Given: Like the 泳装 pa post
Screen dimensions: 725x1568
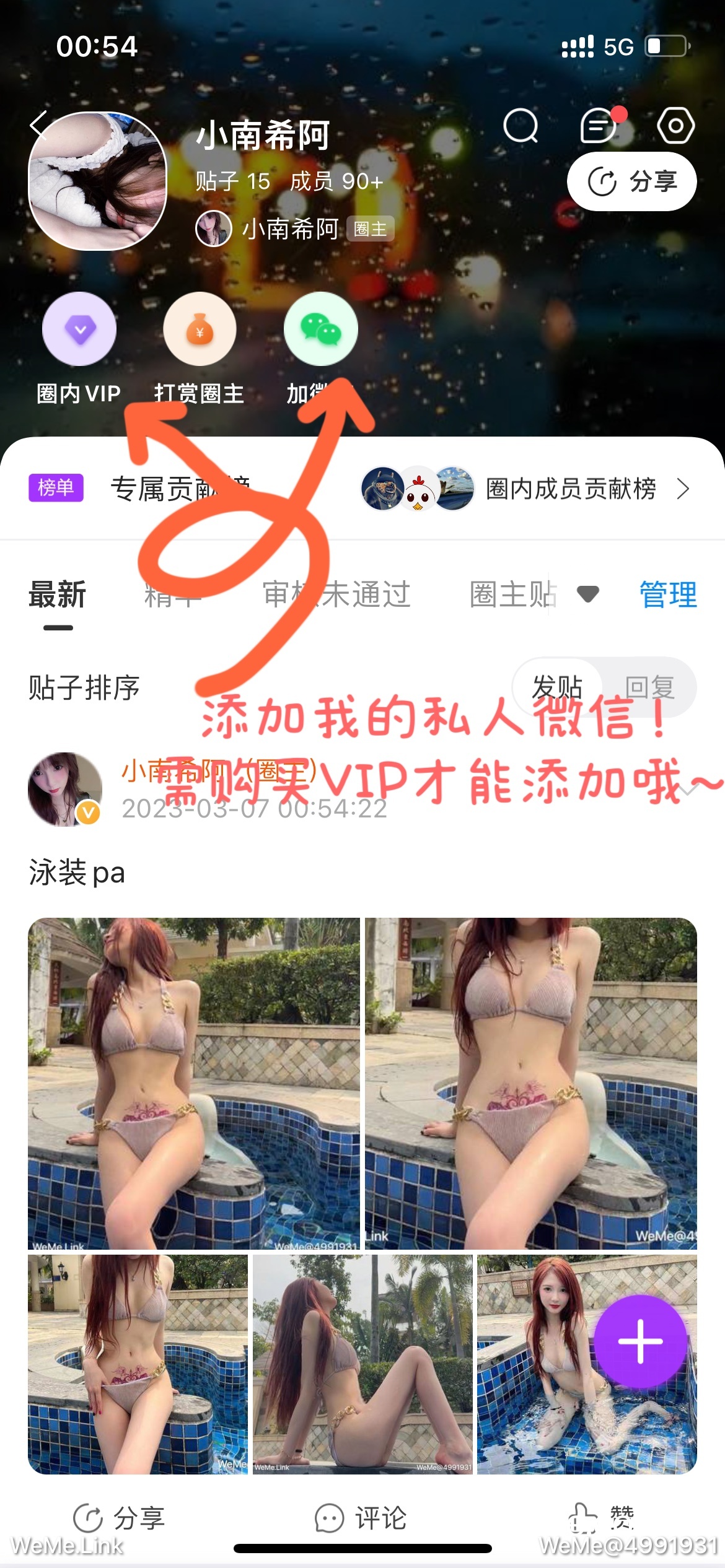Looking at the screenshot, I should [x=602, y=1518].
